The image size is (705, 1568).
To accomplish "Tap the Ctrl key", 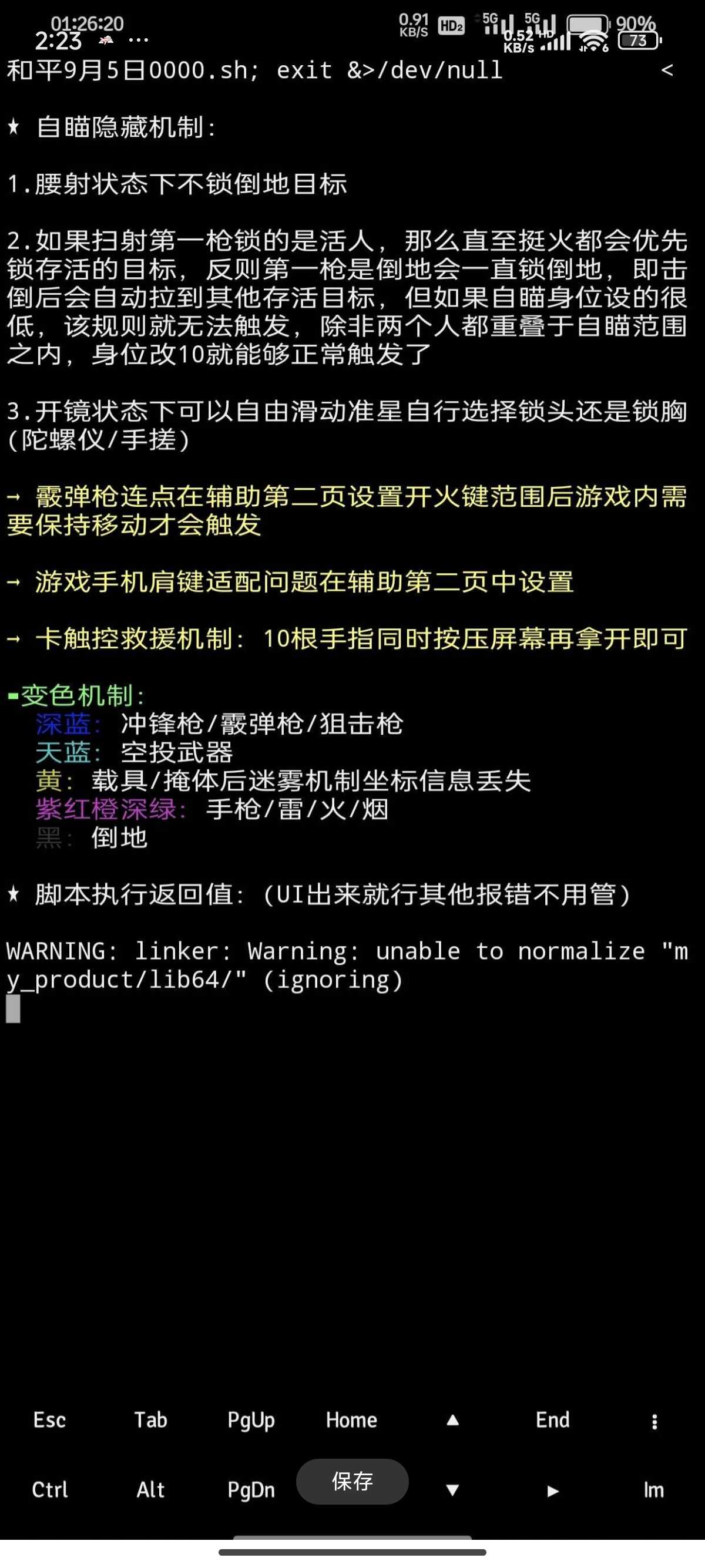I will (49, 1490).
